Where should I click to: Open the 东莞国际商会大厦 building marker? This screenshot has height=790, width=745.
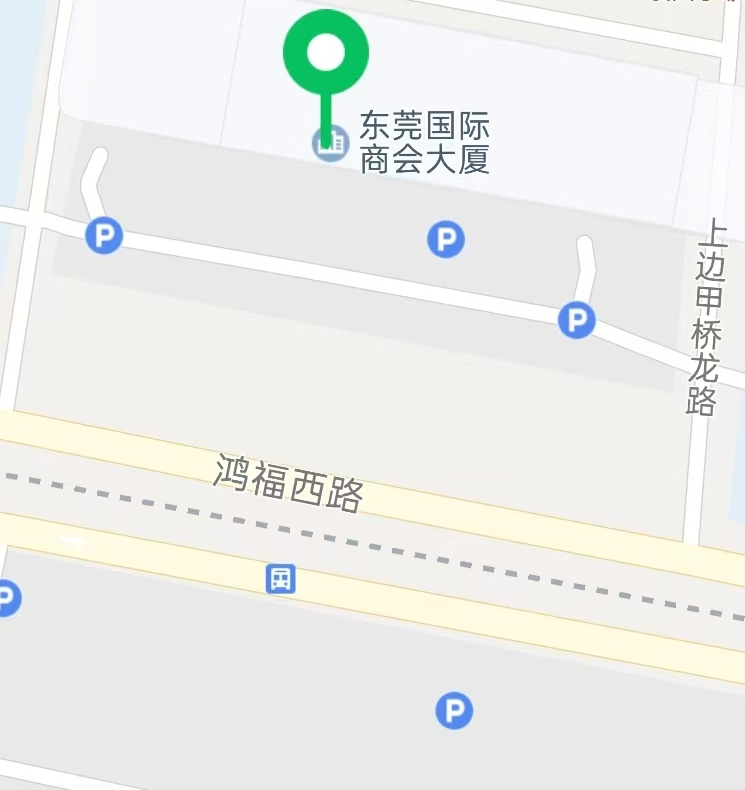click(329, 144)
